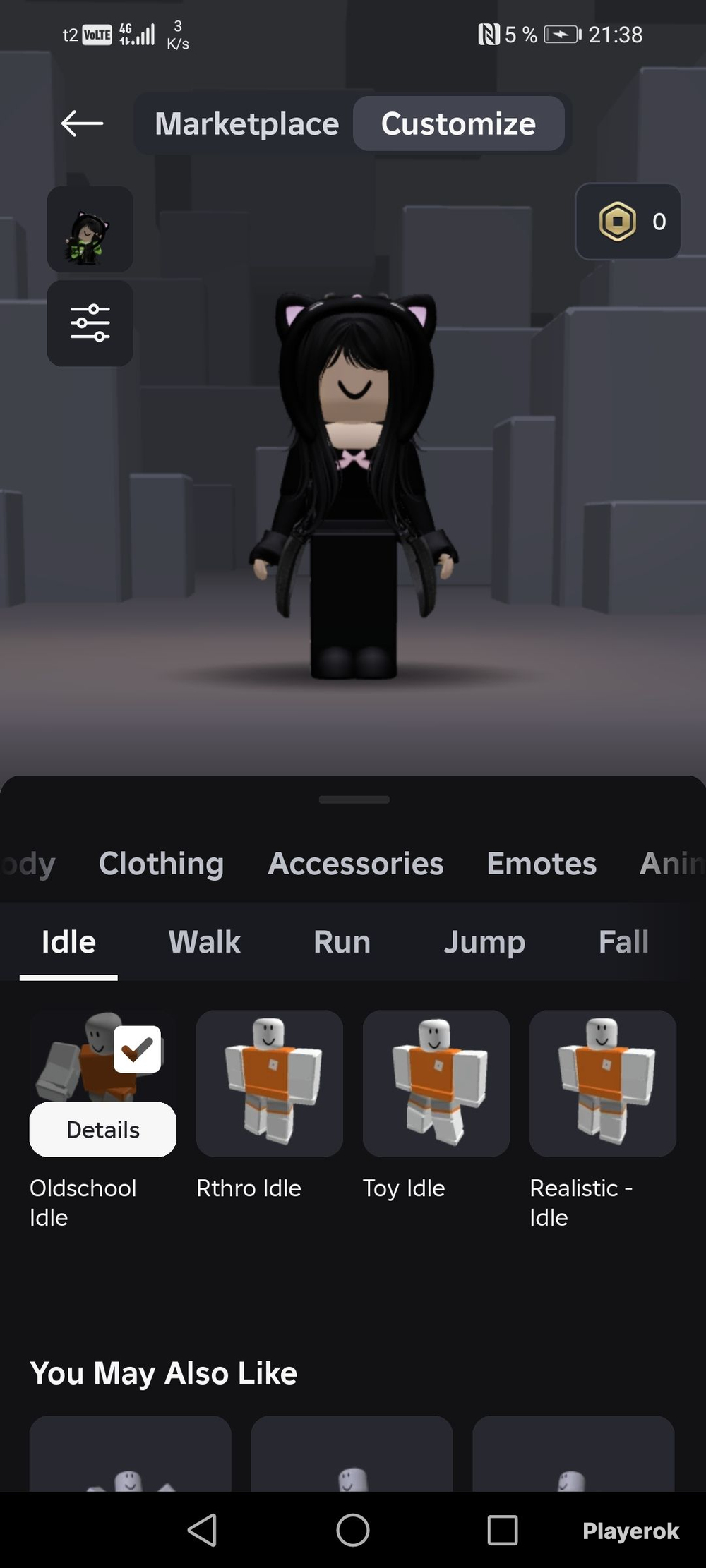706x1568 pixels.
Task: Select the Idle animation tab
Action: [68, 942]
